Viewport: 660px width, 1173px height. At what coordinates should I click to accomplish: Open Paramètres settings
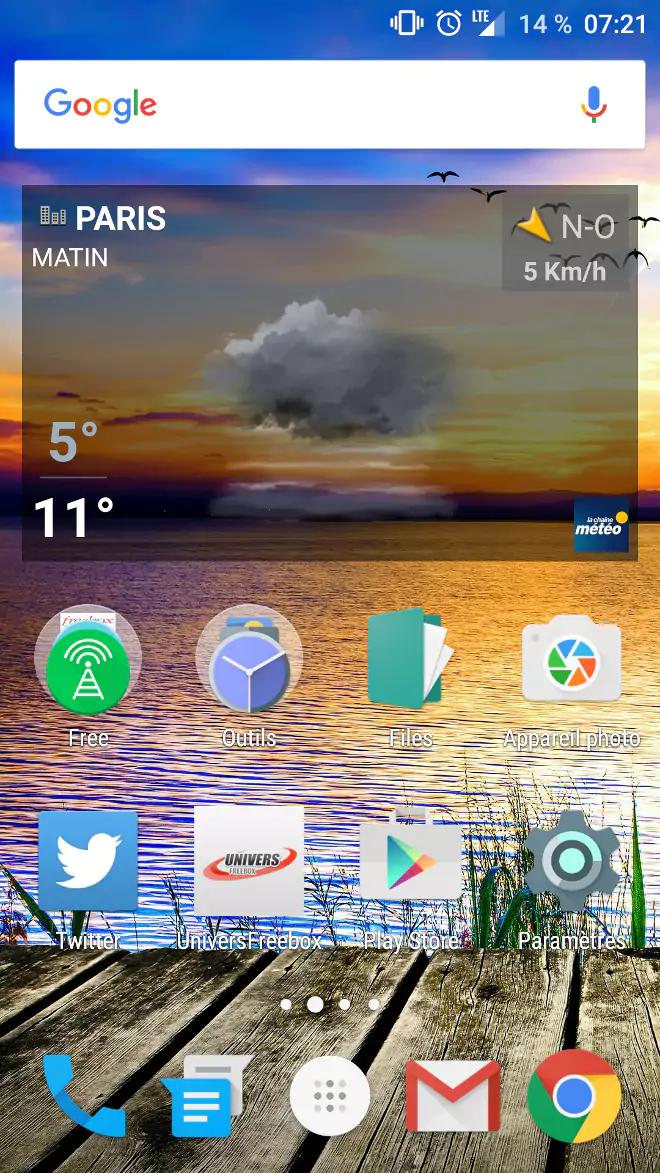coord(571,861)
